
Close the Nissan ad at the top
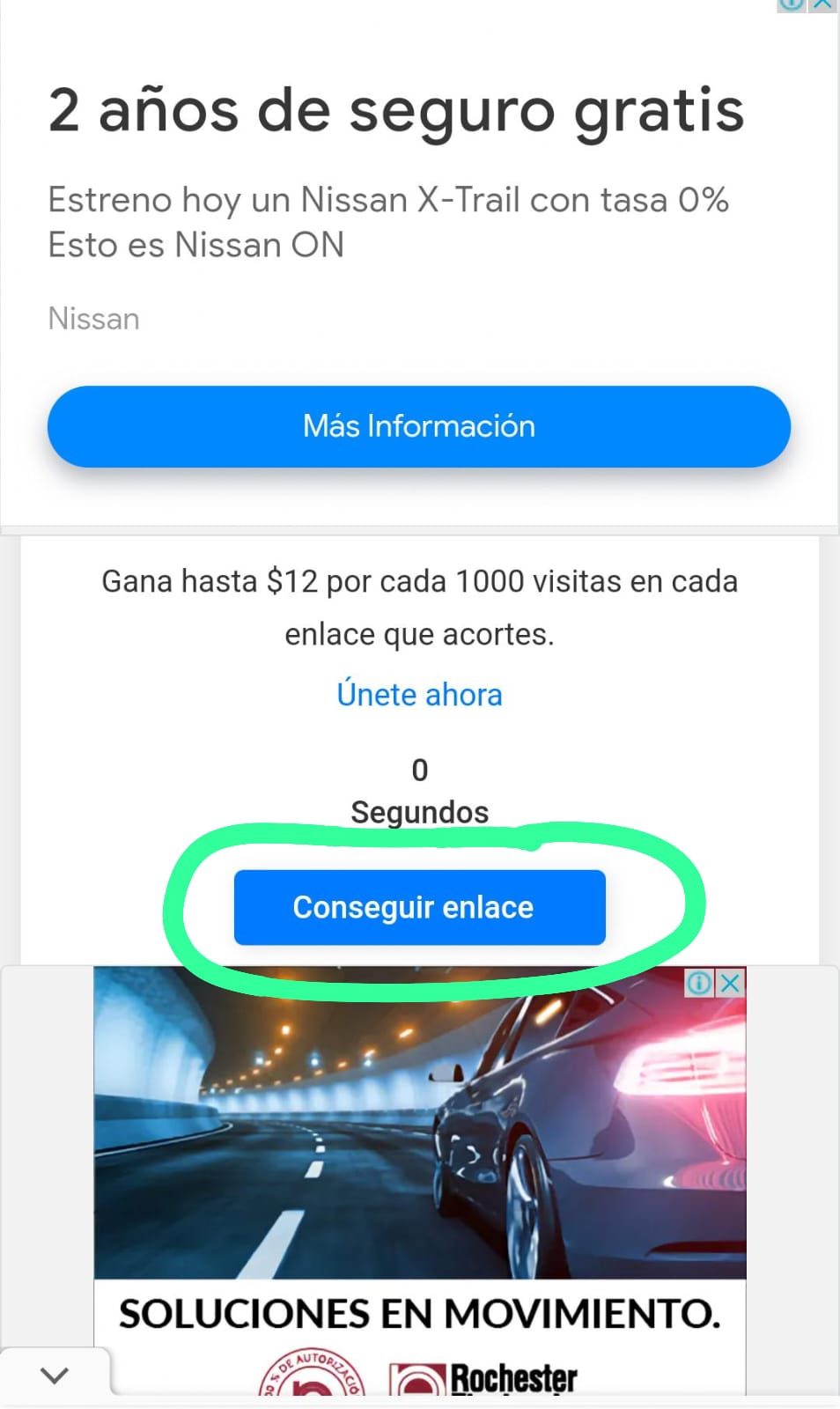pyautogui.click(x=823, y=4)
